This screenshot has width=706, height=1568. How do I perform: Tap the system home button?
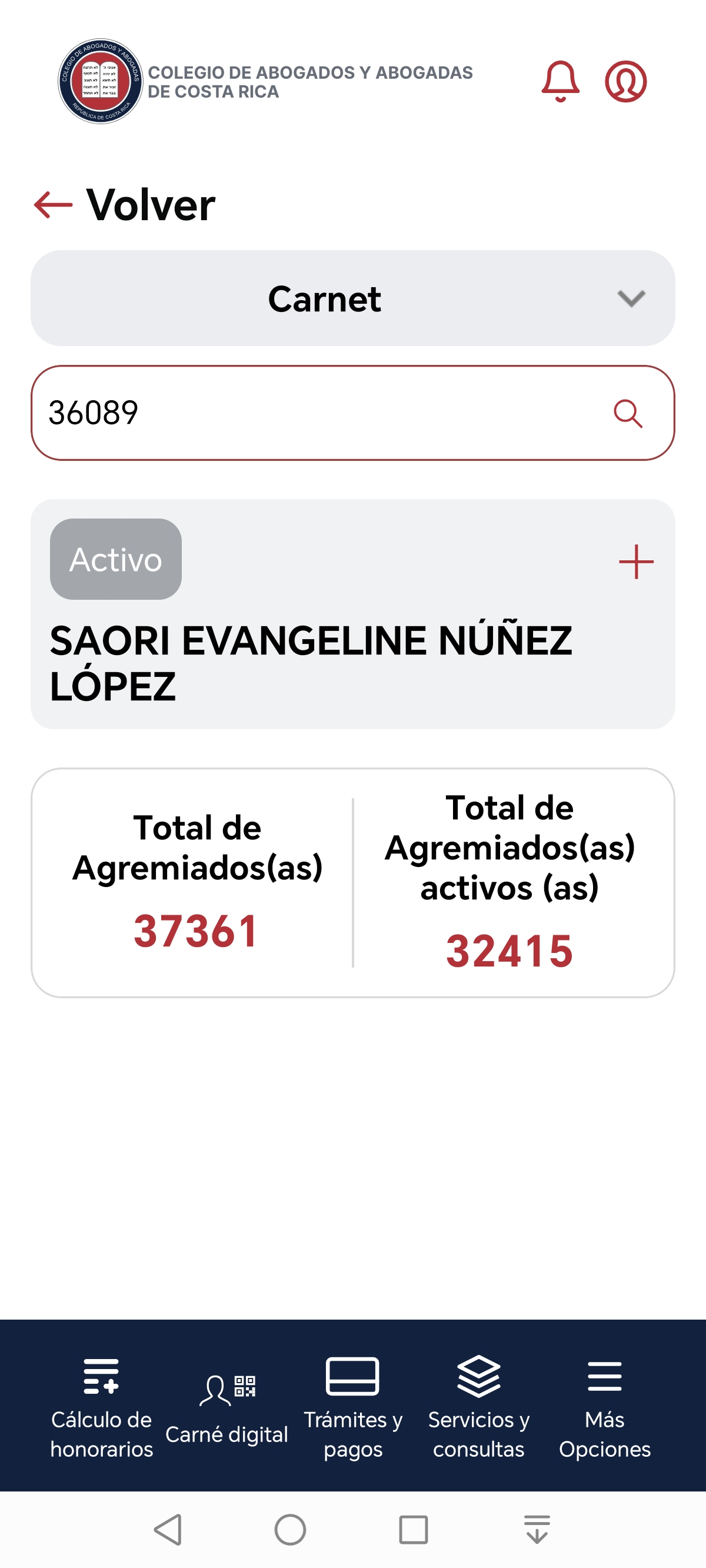290,1530
